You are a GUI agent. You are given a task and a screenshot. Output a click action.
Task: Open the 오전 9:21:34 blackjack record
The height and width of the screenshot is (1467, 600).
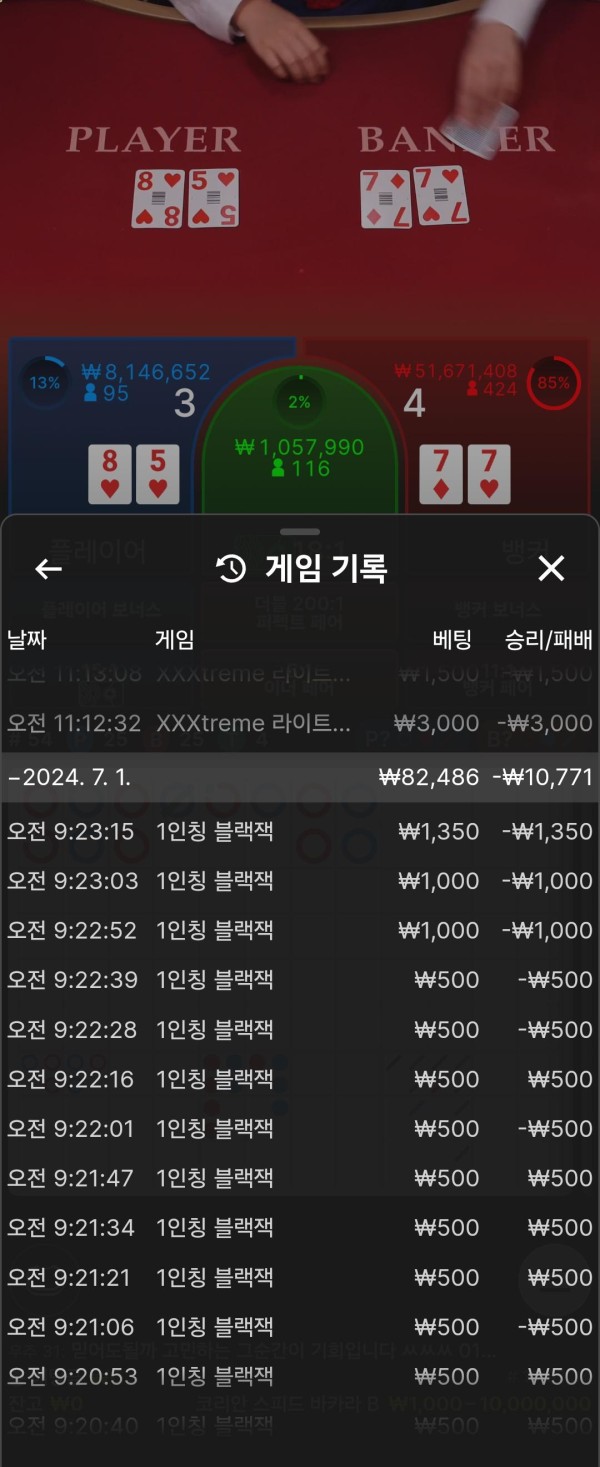300,1227
